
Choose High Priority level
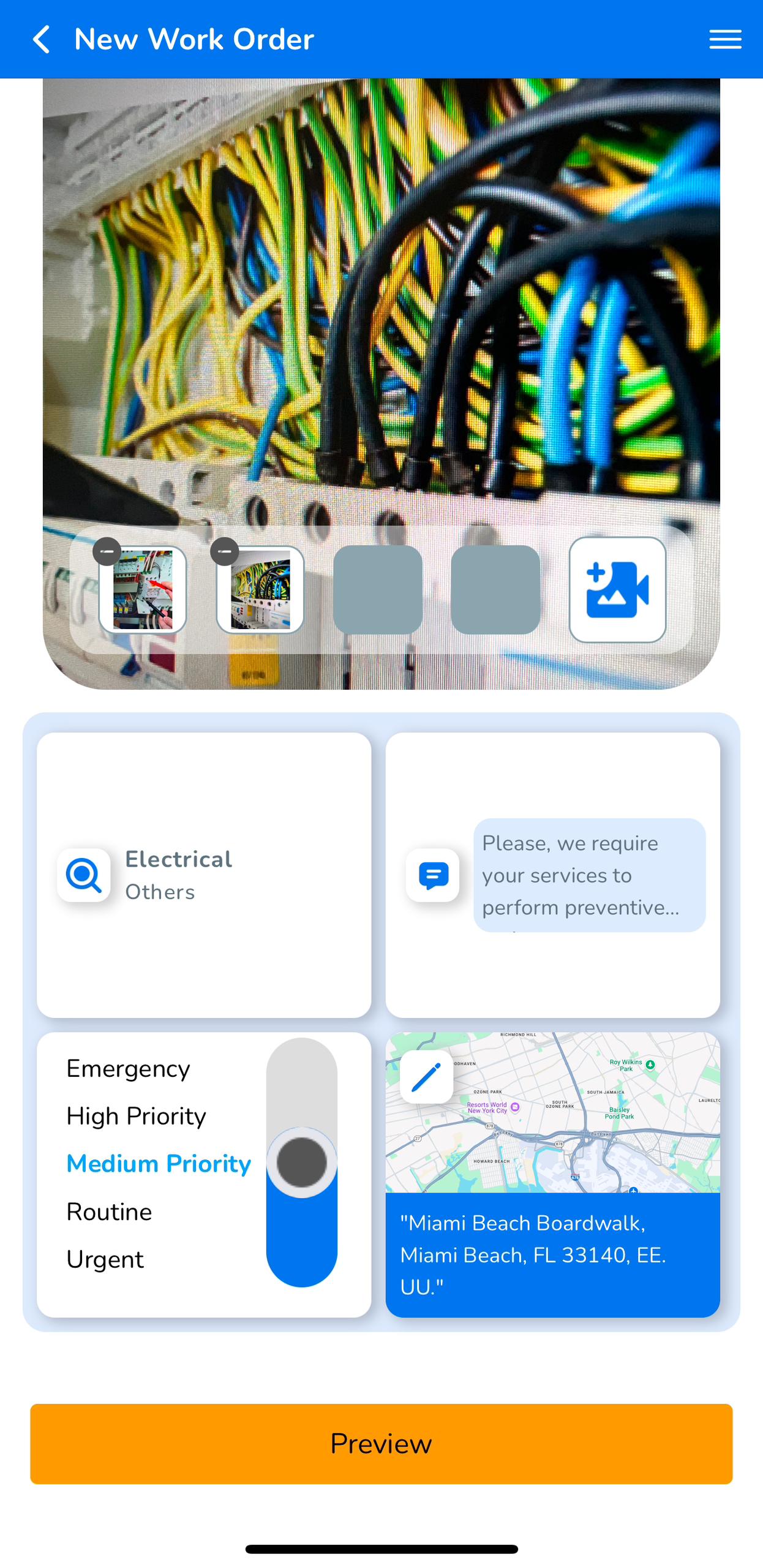136,1117
